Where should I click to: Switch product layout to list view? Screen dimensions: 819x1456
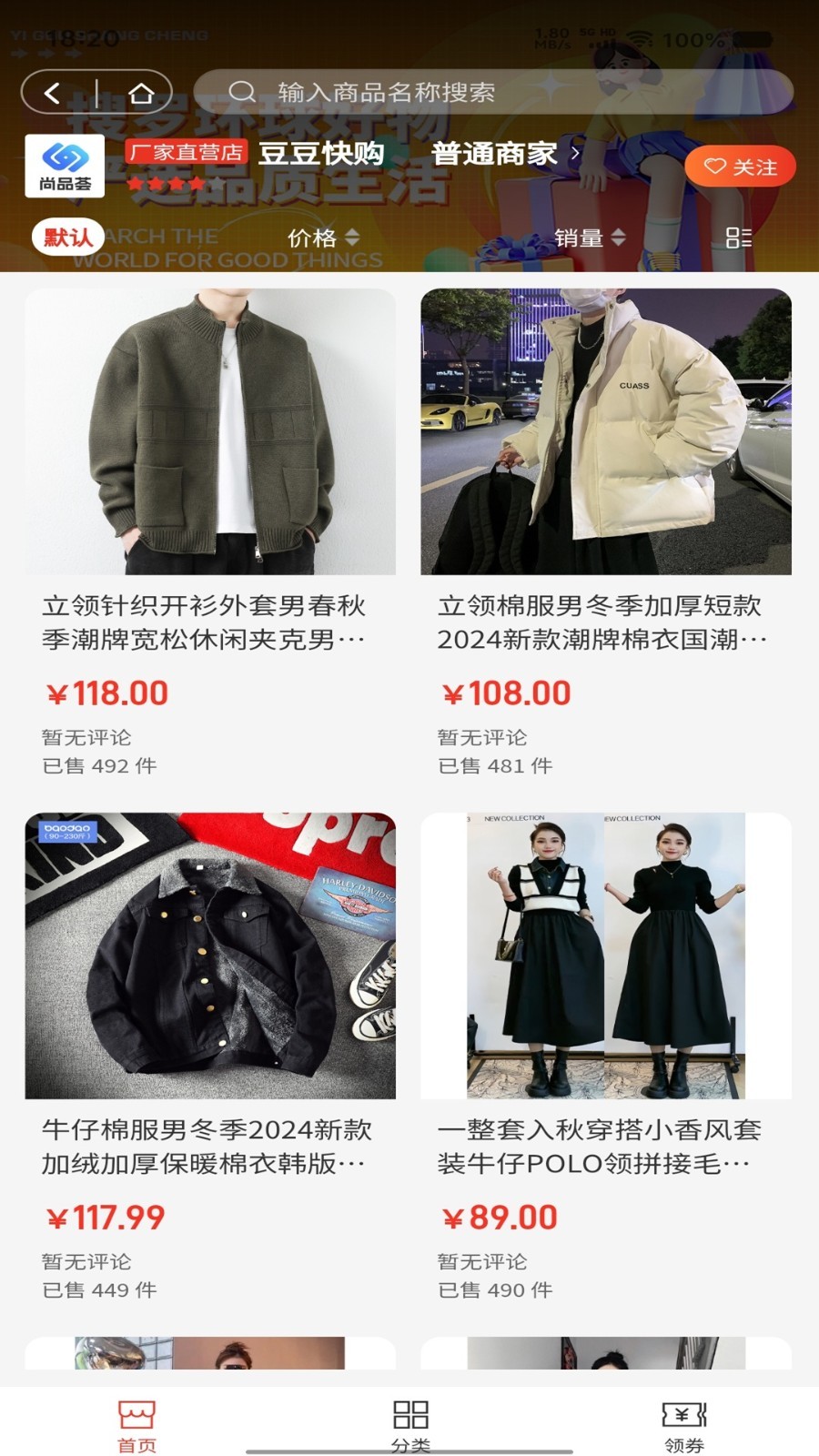pos(738,238)
